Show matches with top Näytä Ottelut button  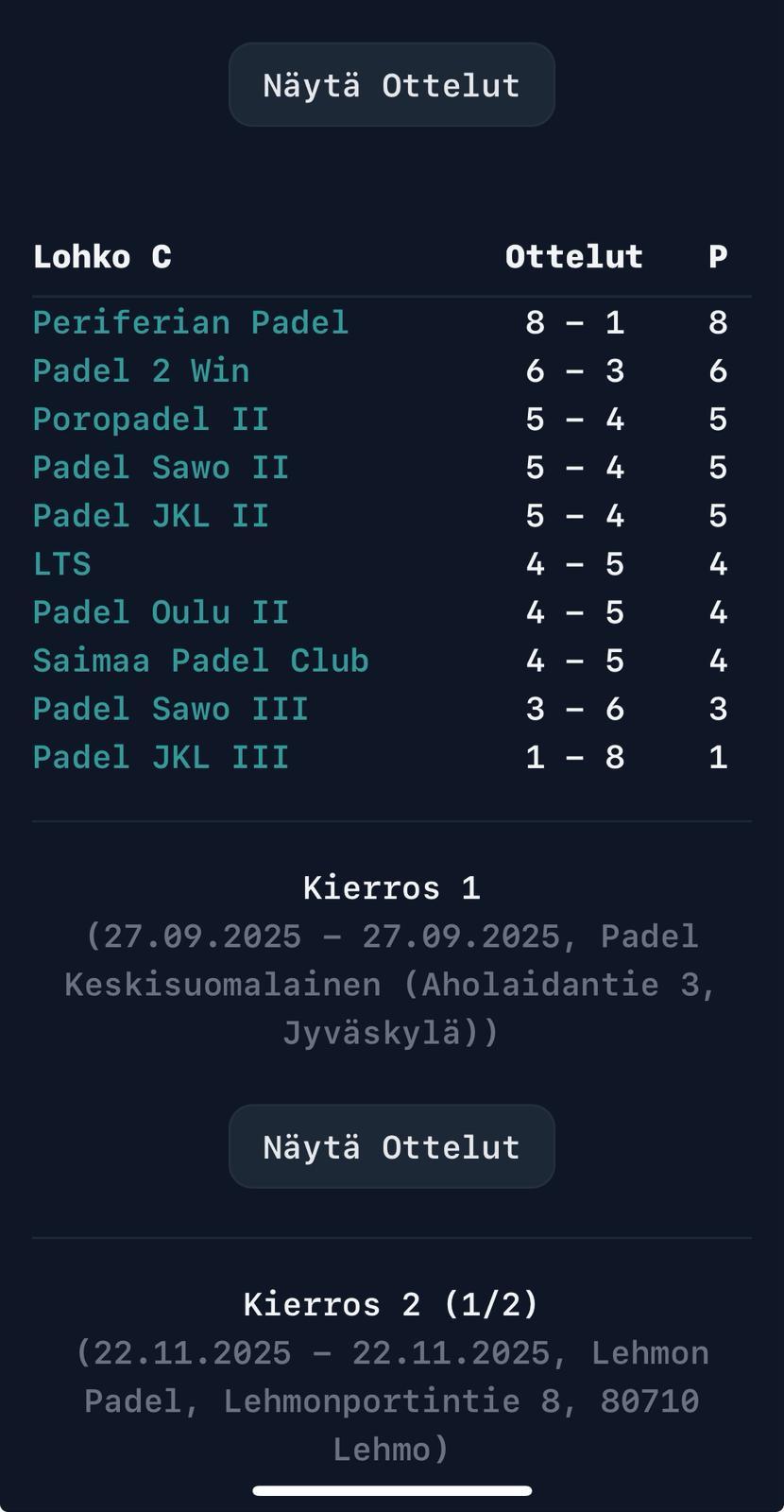391,85
